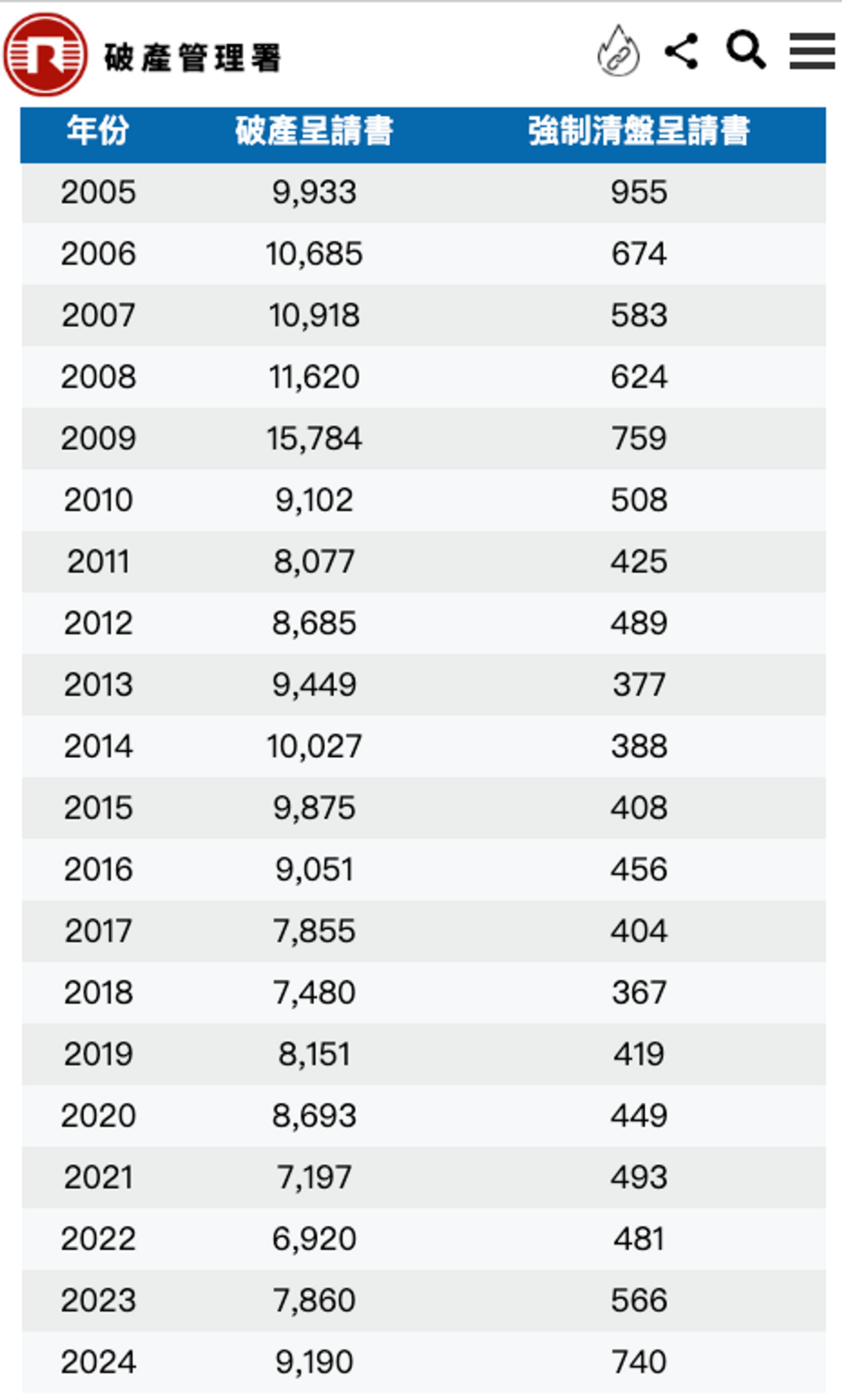Open the site search
Screen dimensions: 842x1400
point(745,50)
